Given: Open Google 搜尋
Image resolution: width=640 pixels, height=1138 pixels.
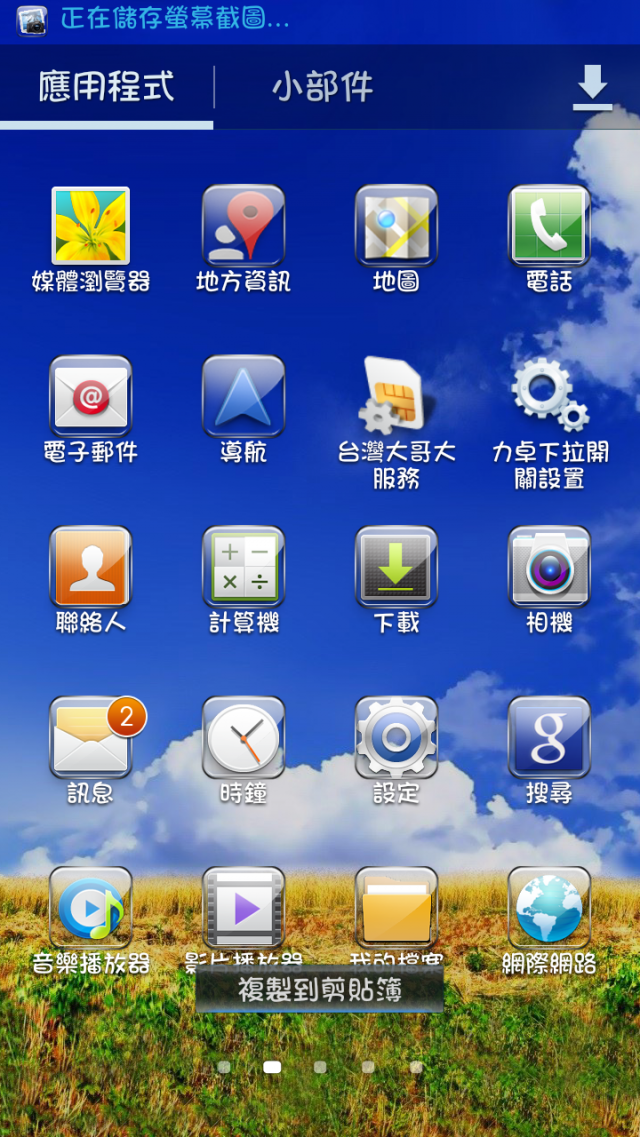Looking at the screenshot, I should pyautogui.click(x=549, y=738).
